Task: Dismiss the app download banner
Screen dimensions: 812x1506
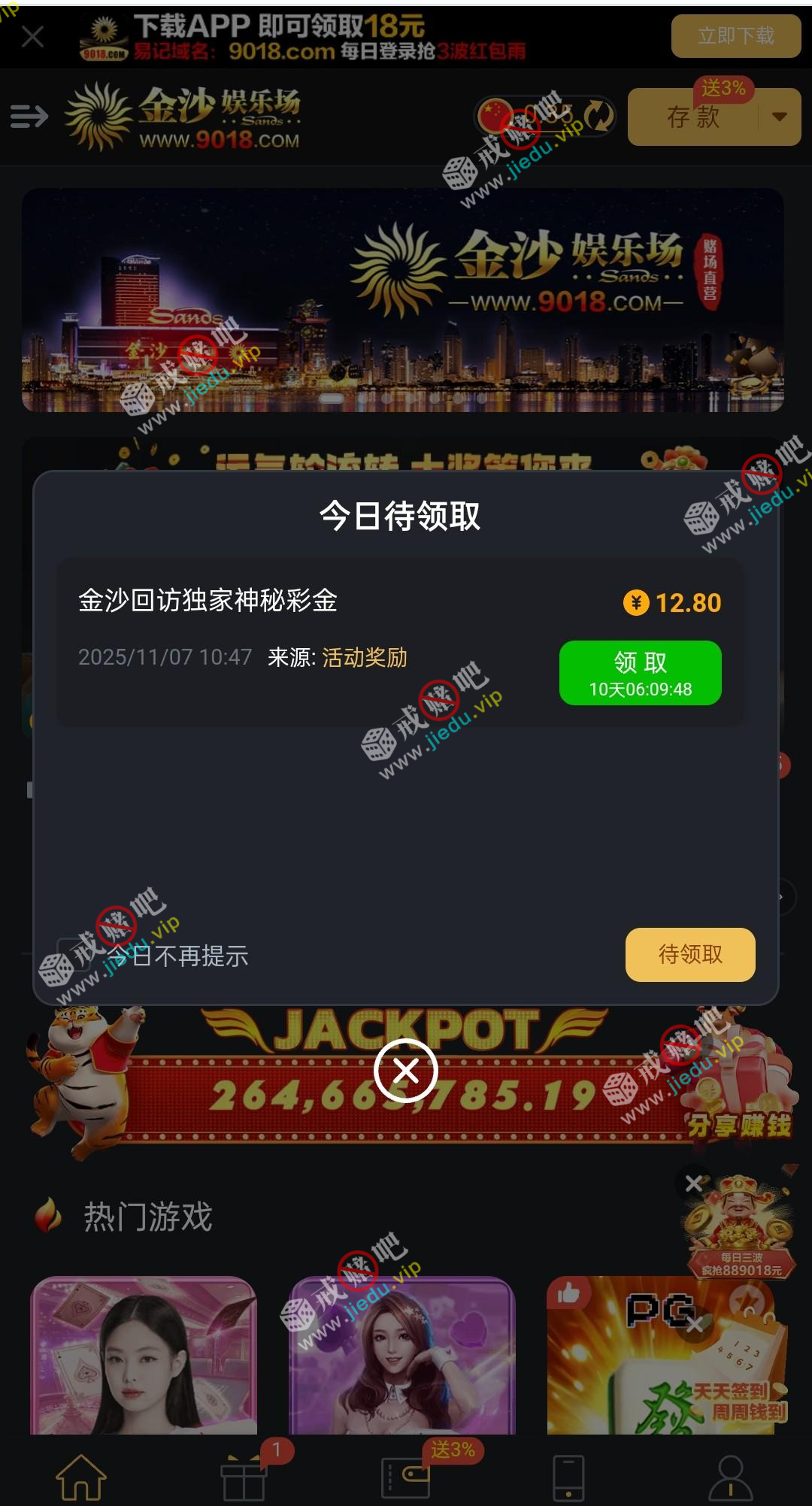Action: [x=33, y=36]
